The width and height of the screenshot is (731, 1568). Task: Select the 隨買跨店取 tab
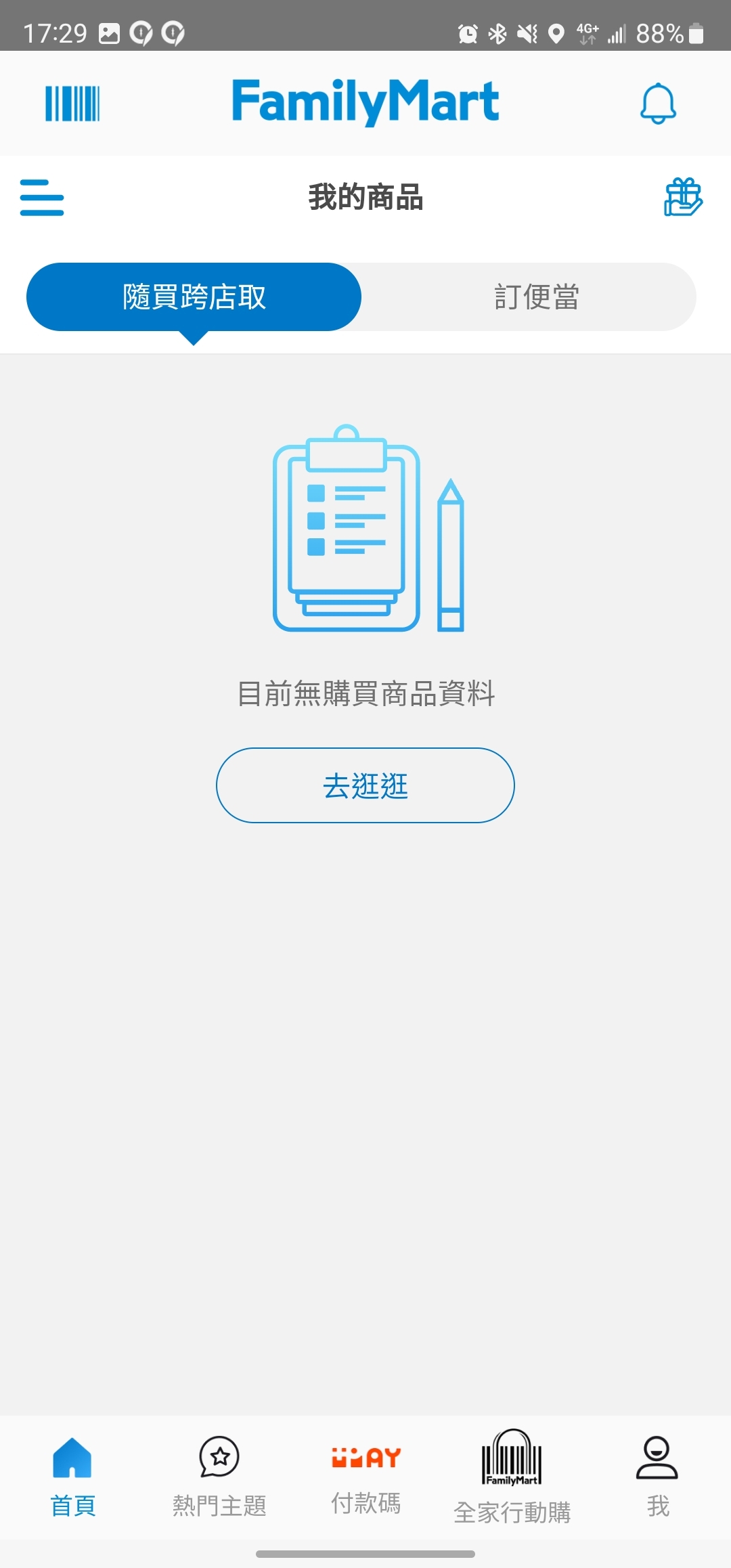coord(194,297)
